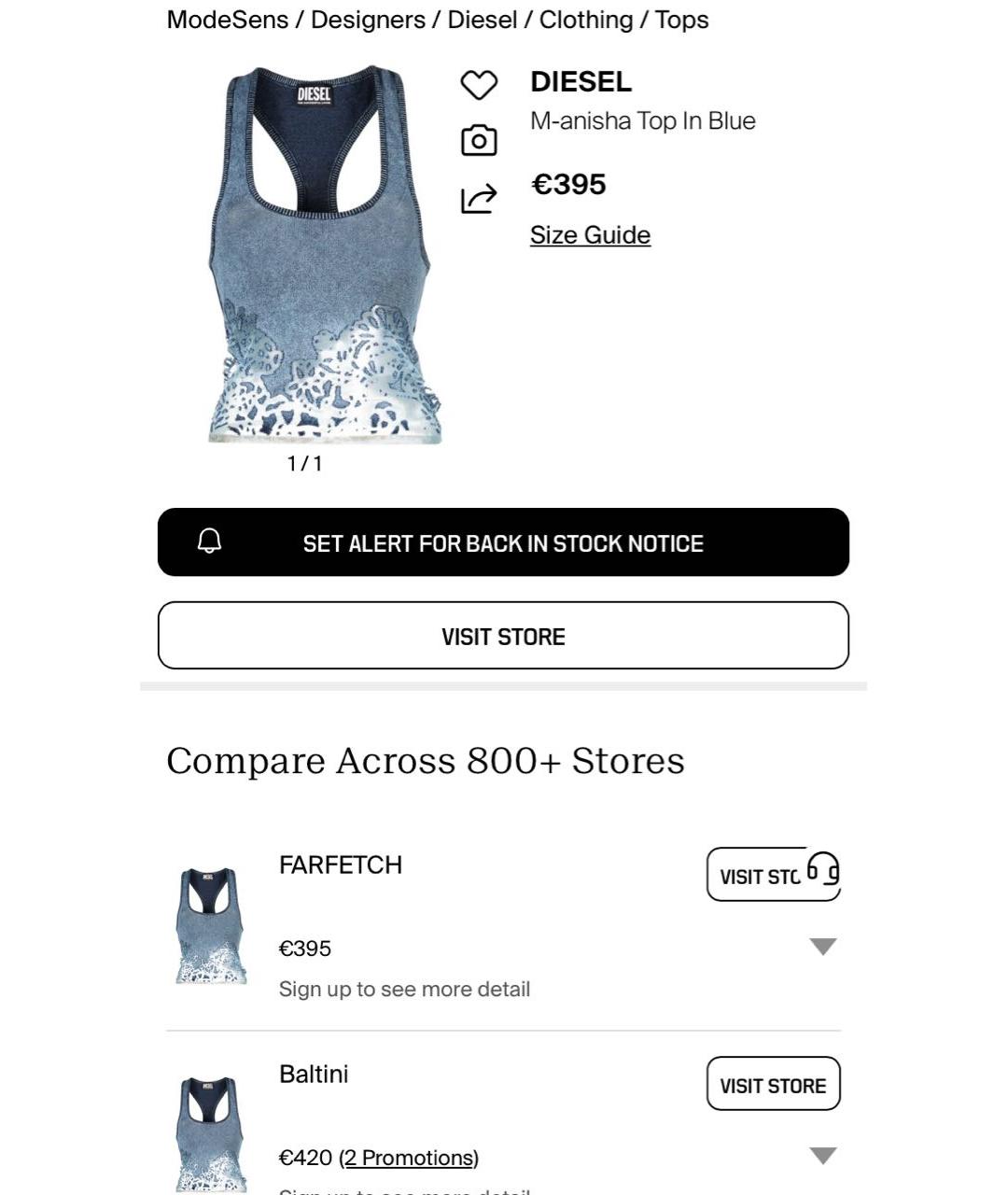Open the Baltini product thumbnail

(211, 1132)
